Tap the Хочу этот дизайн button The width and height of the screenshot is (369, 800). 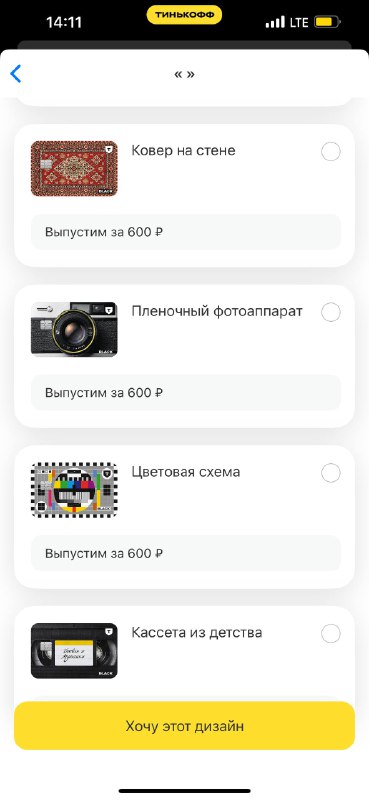coord(184,726)
